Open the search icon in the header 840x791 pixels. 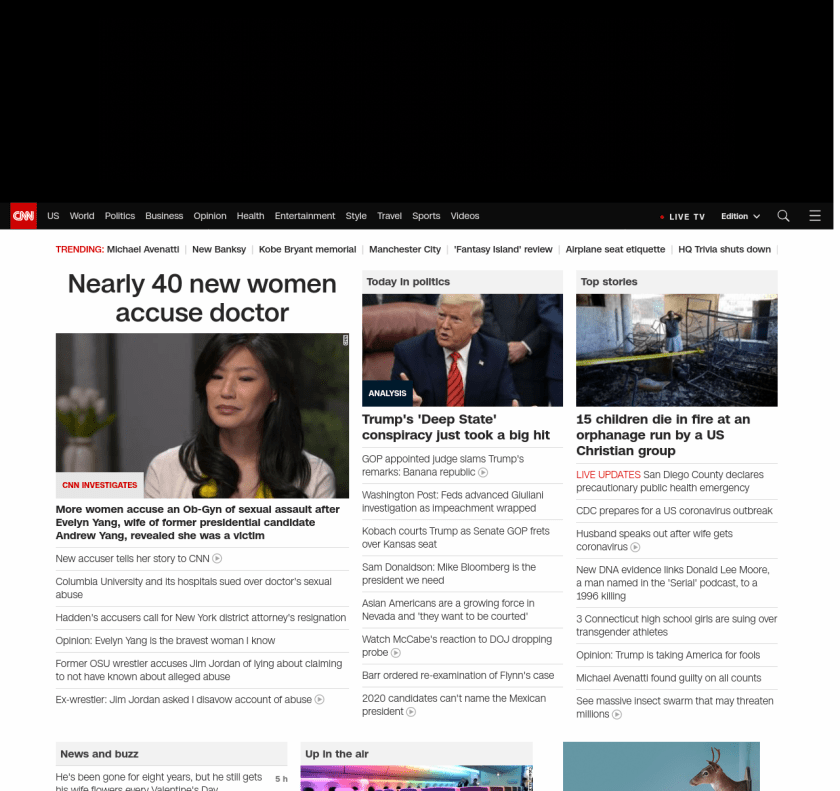783,216
